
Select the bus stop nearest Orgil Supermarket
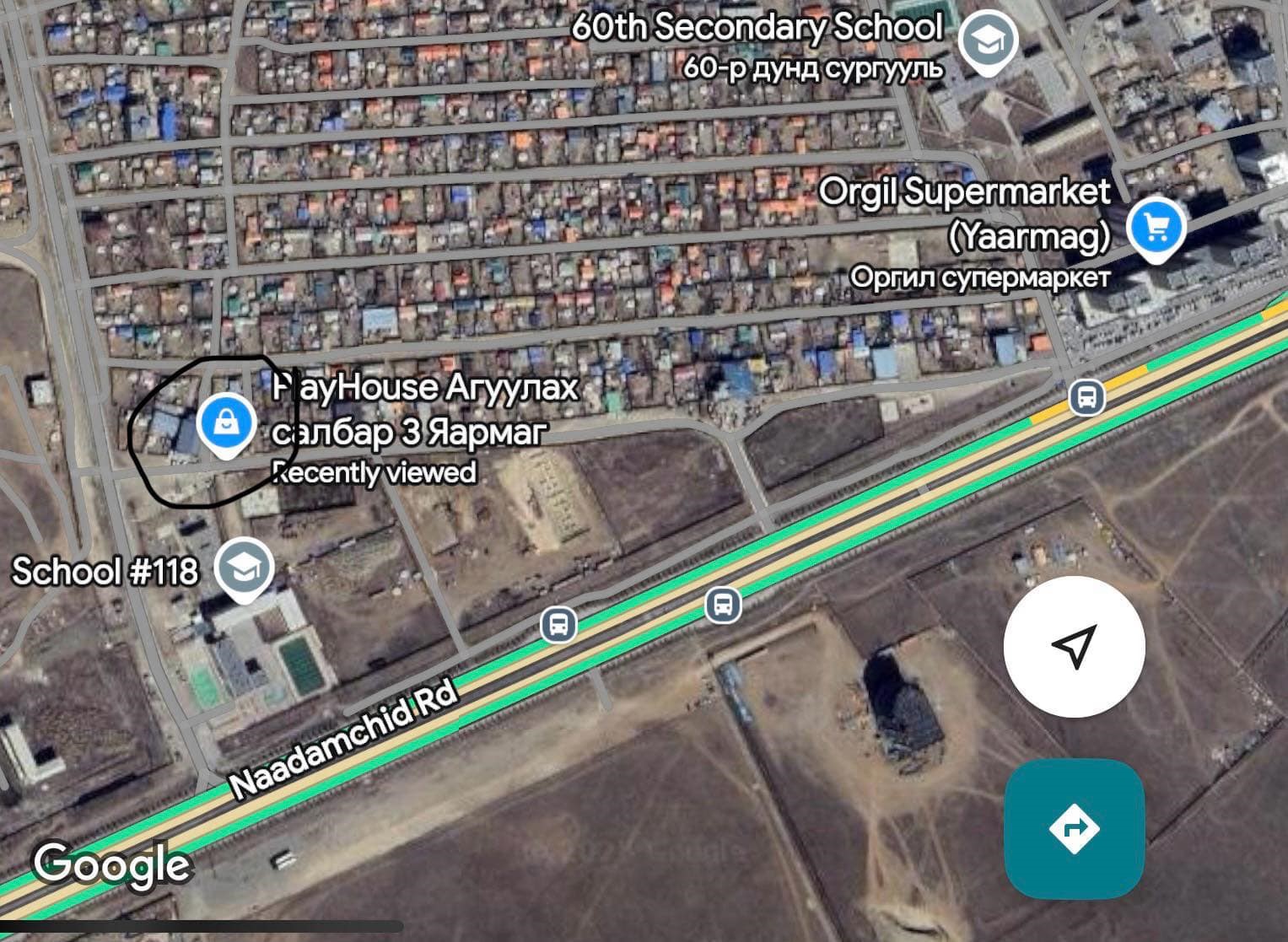click(x=1086, y=396)
